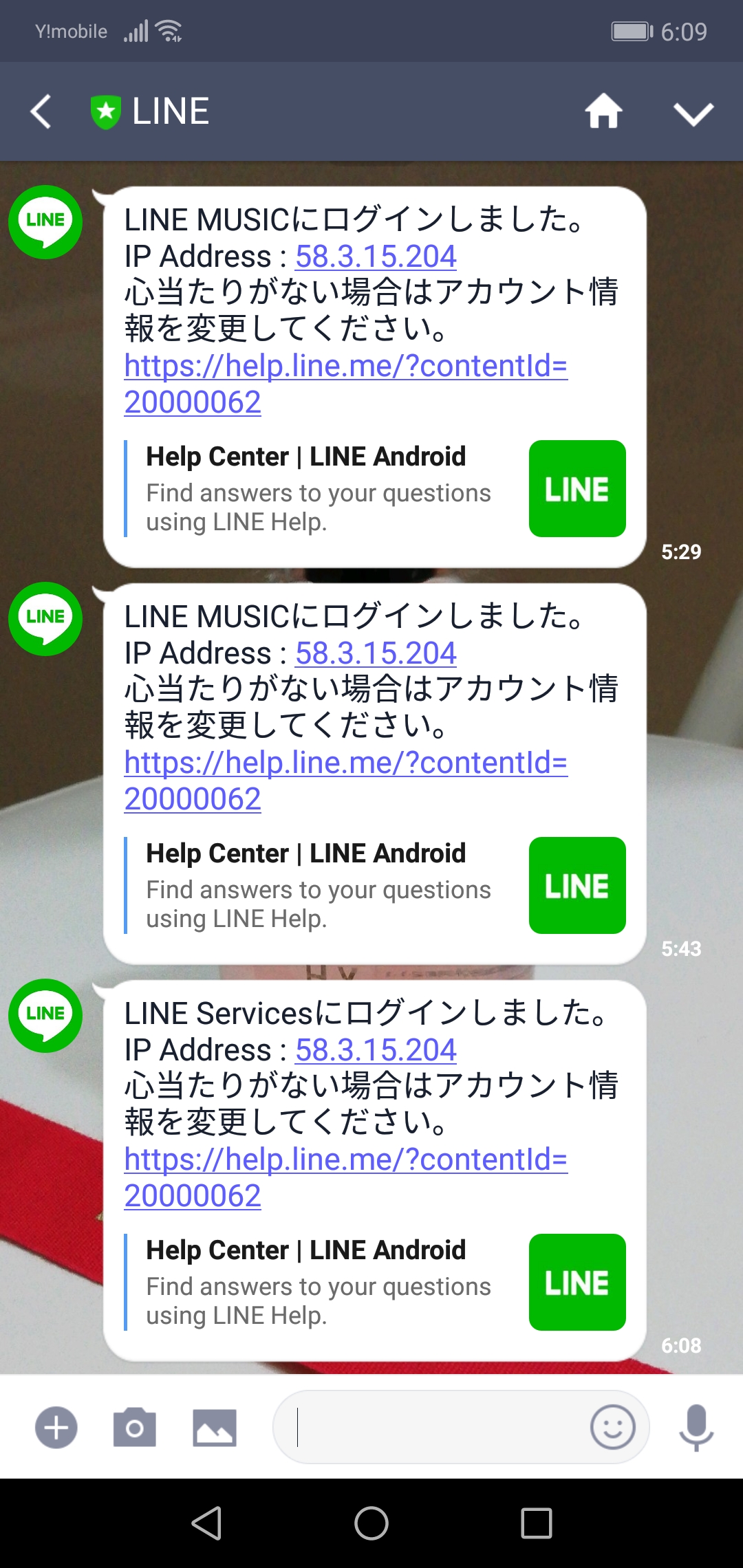
Task: Open Help Center card in 5:43 message
Action: (x=375, y=886)
